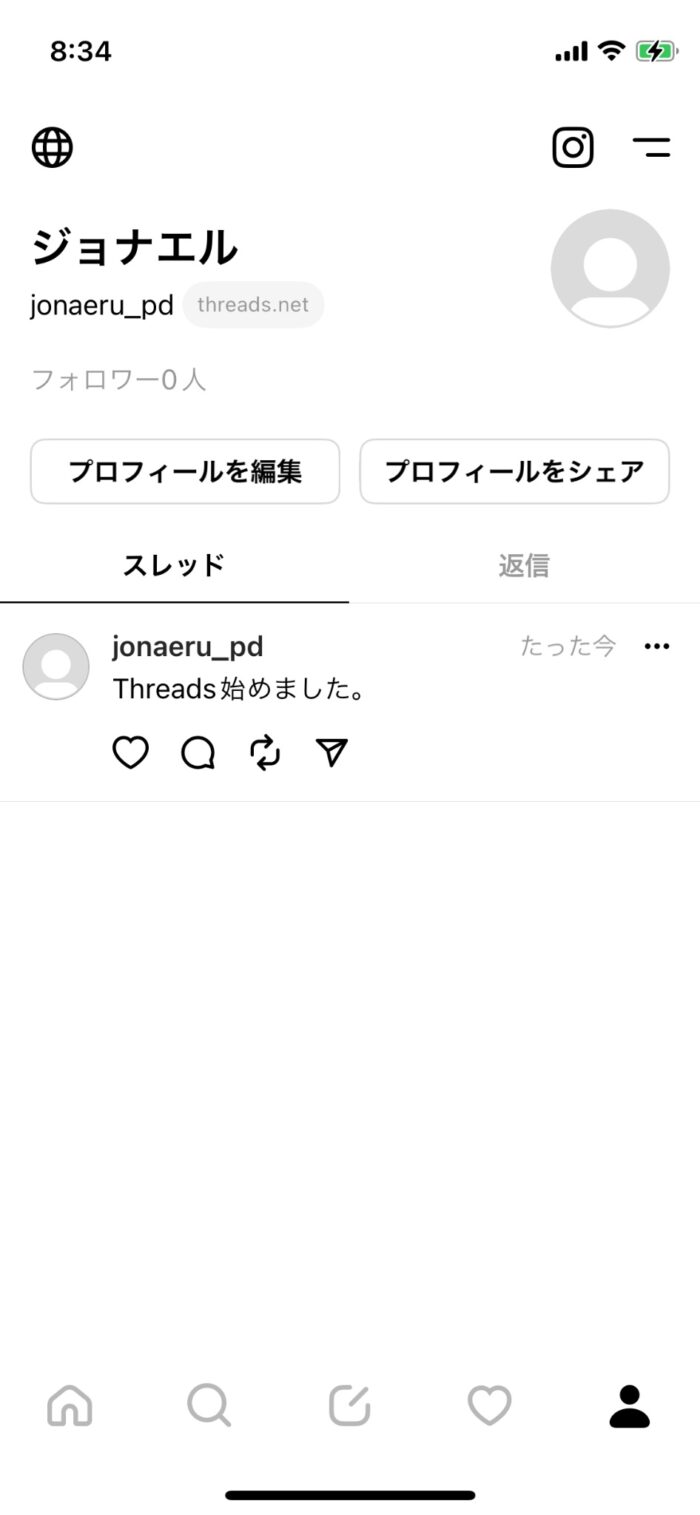The width and height of the screenshot is (700, 1515).
Task: Share the Threads始めました post
Action: (x=332, y=753)
